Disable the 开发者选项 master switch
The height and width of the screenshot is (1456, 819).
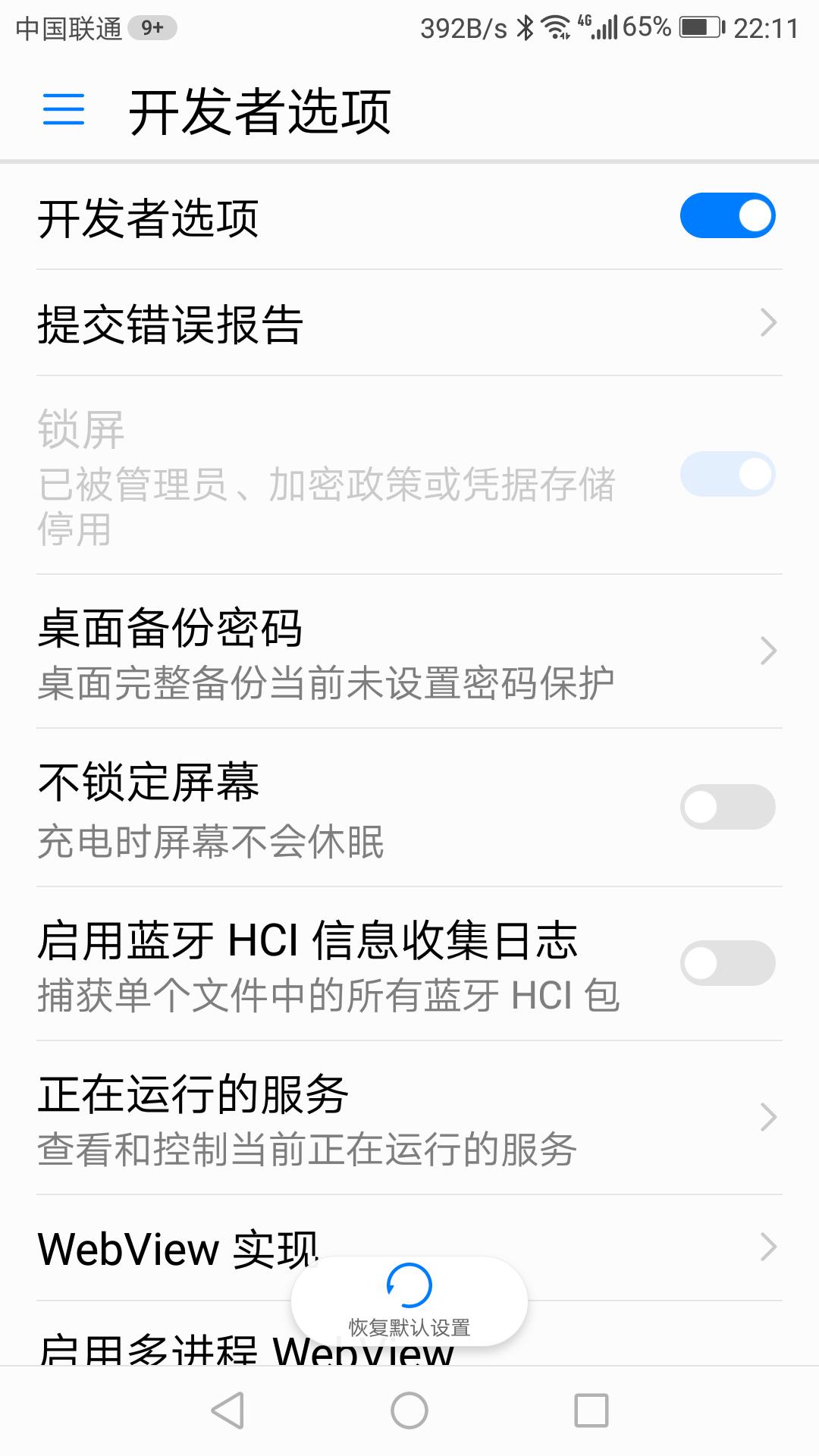(727, 215)
